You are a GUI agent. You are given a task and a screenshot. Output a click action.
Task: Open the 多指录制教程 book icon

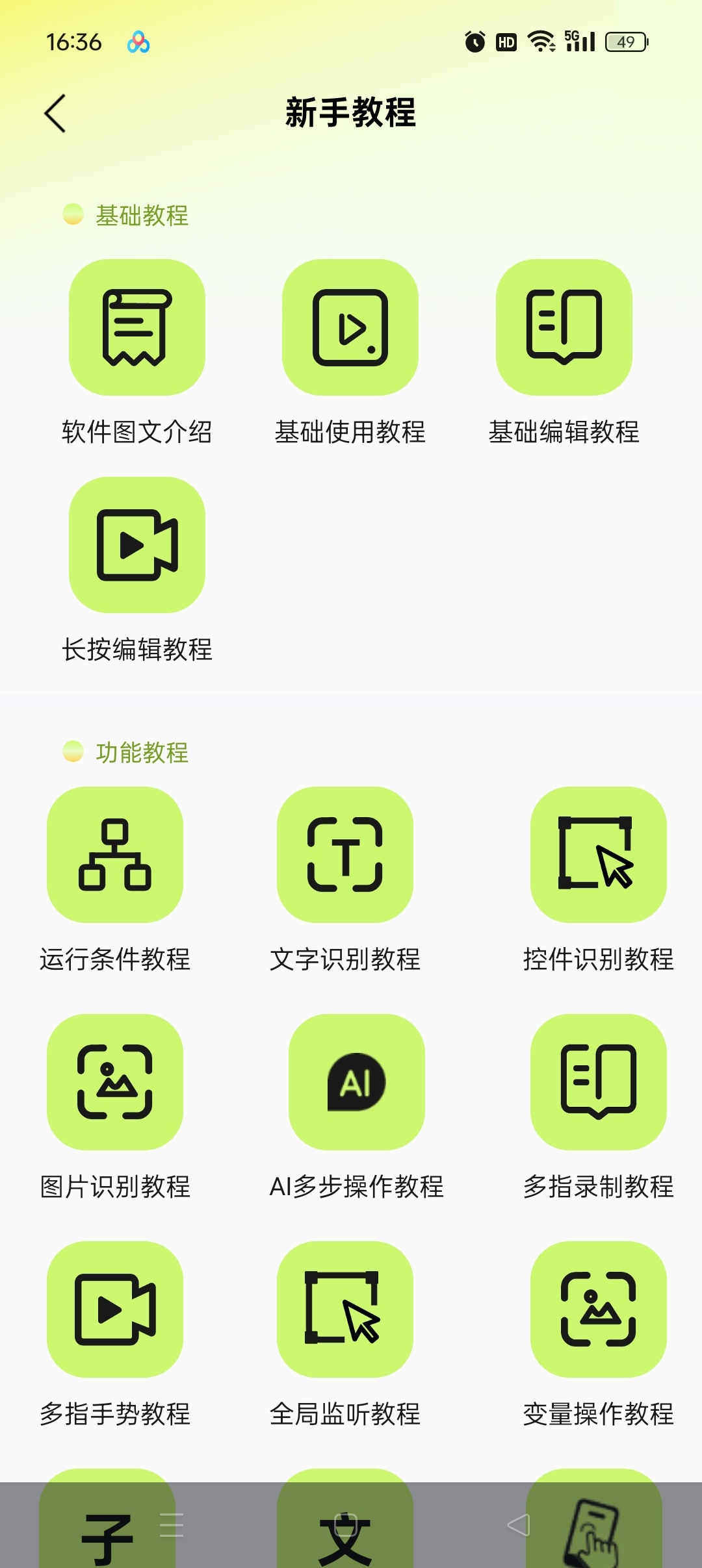(x=598, y=1085)
